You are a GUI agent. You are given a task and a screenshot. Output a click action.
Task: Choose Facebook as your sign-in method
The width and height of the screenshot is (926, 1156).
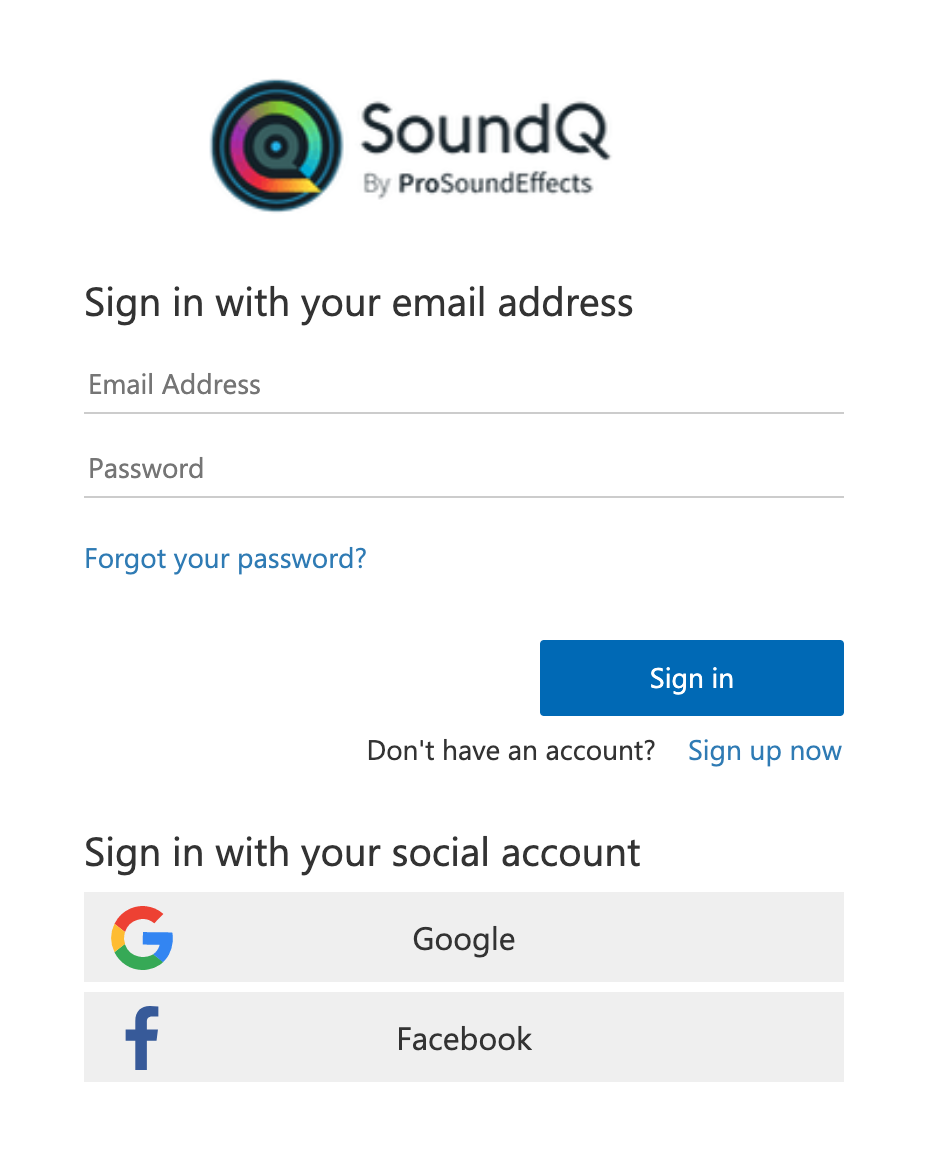463,1038
